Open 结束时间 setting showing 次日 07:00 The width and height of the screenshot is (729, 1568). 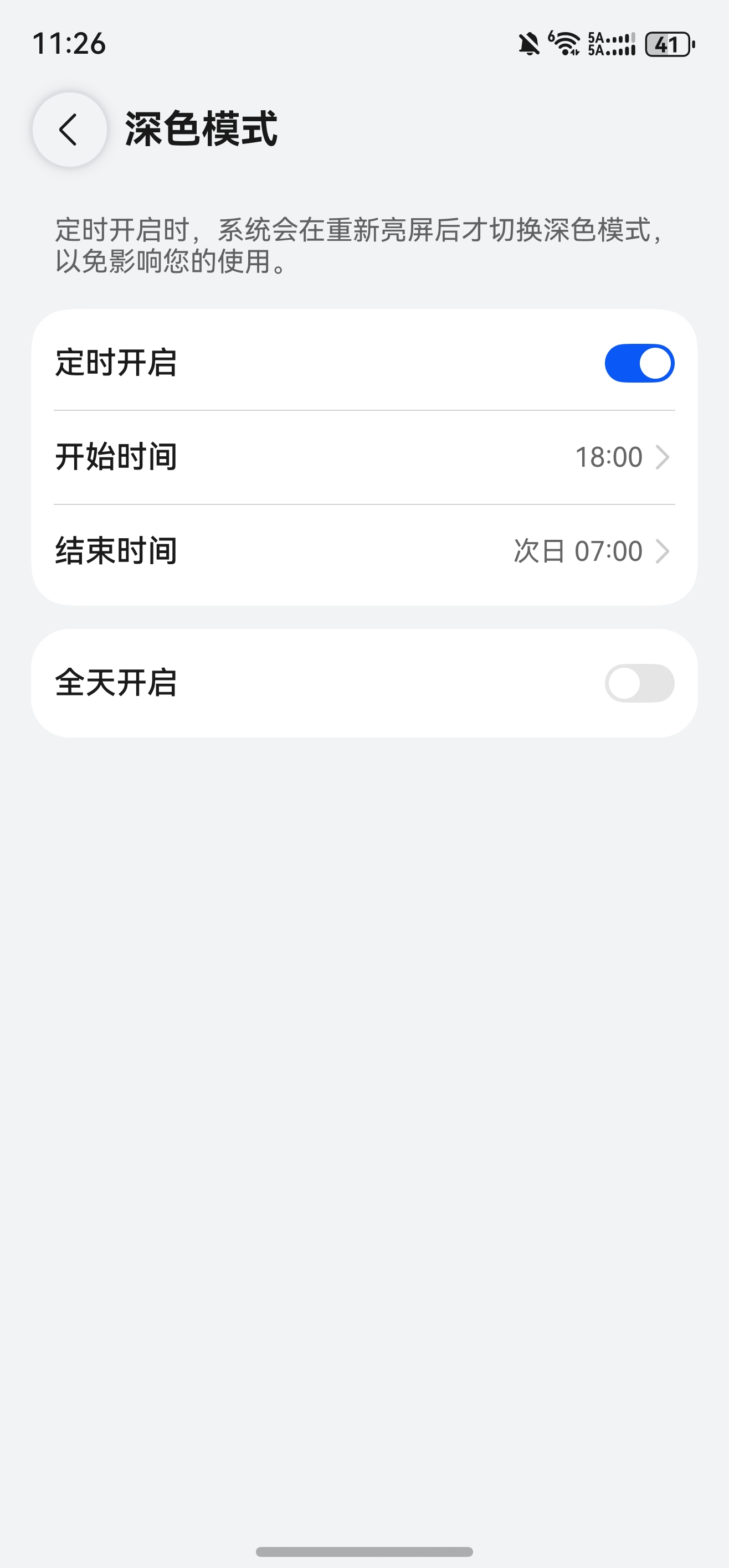tap(364, 551)
